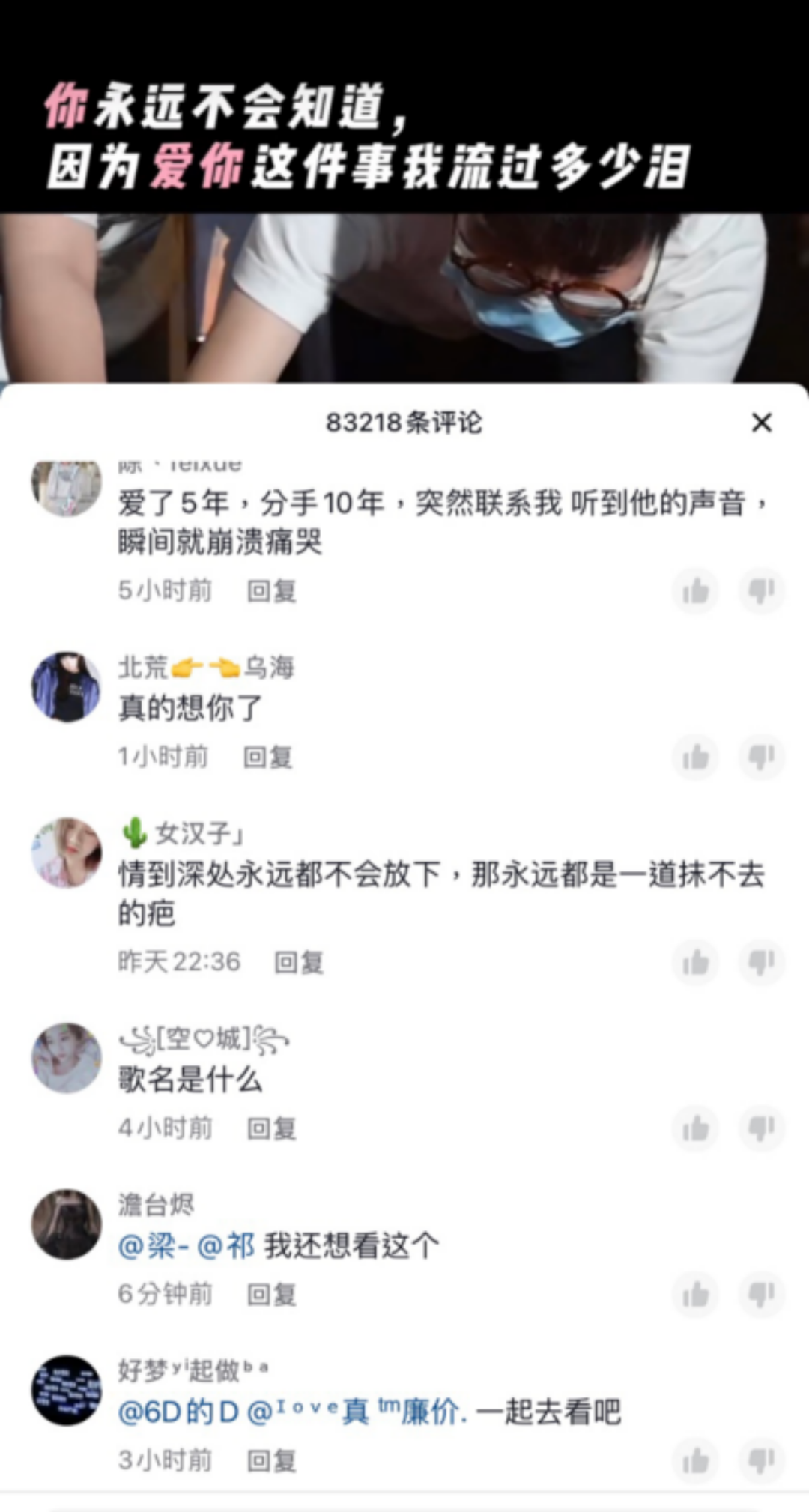Open the username 澹台烬
Screen dimensions: 809x1512
156,1204
